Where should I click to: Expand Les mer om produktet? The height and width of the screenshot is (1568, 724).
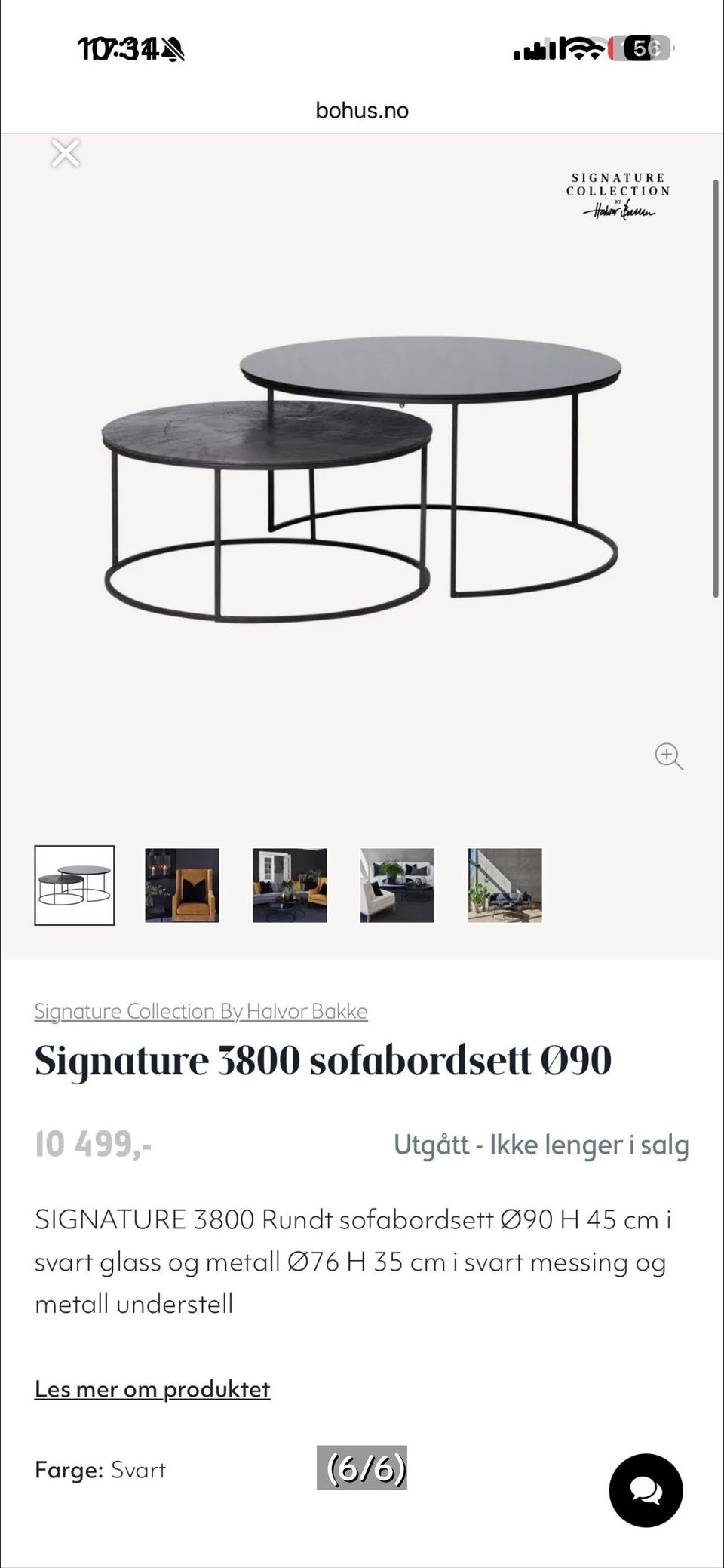click(x=153, y=1389)
